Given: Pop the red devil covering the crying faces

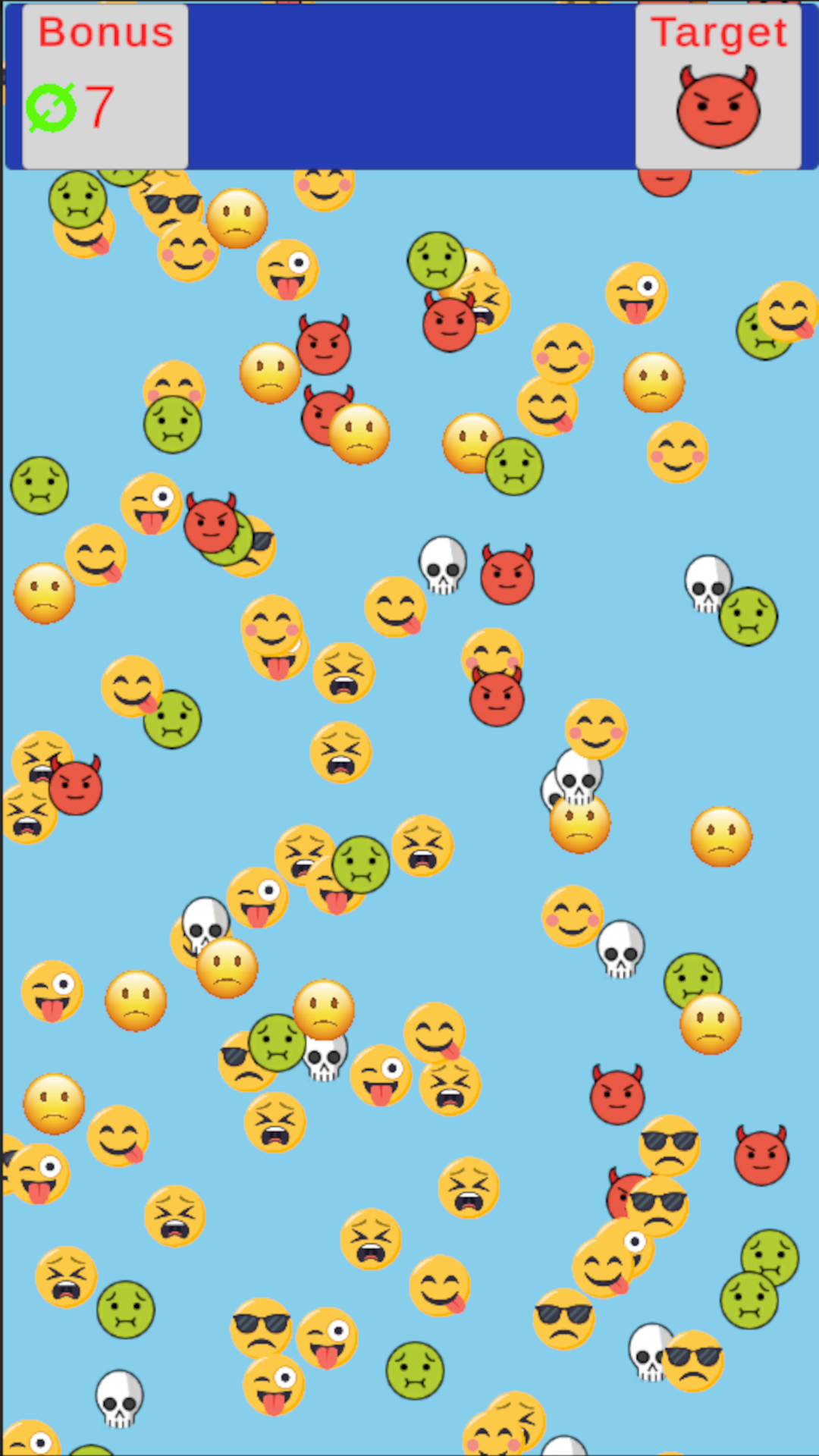Looking at the screenshot, I should pos(76,787).
